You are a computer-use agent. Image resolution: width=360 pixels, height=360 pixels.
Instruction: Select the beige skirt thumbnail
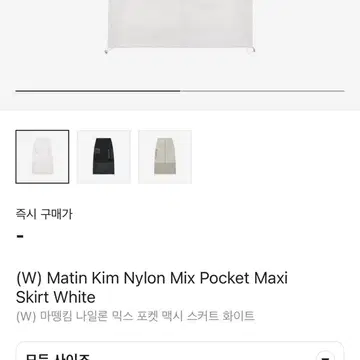tap(165, 157)
